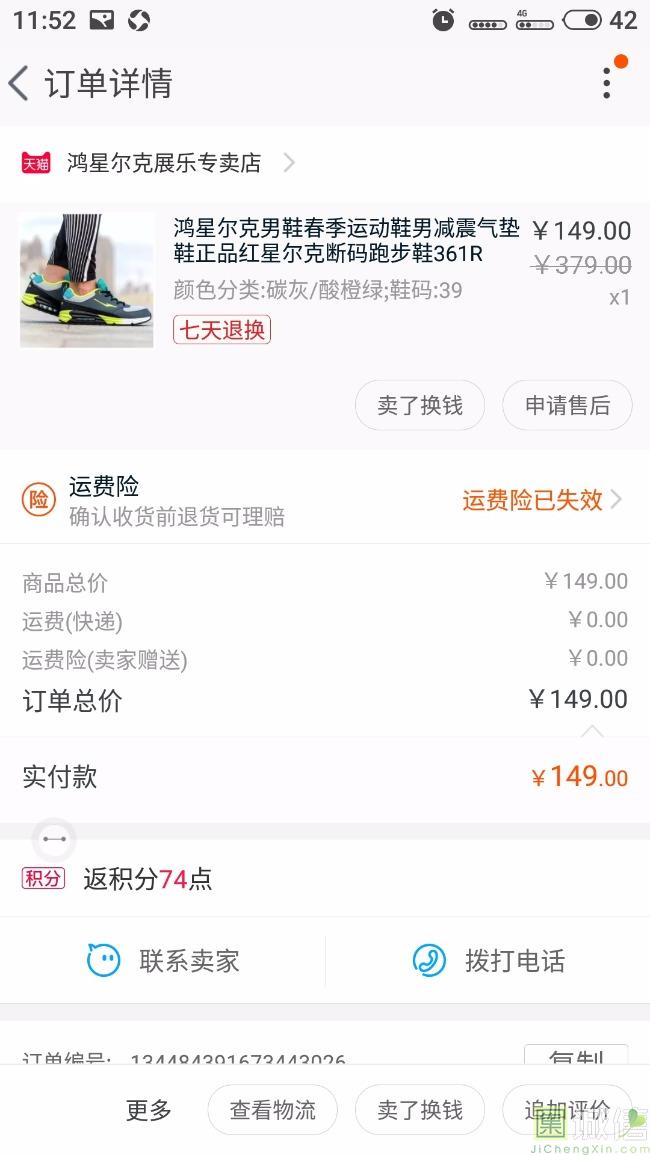Call the seller with 拨打电话
The width and height of the screenshot is (650, 1155).
(488, 961)
